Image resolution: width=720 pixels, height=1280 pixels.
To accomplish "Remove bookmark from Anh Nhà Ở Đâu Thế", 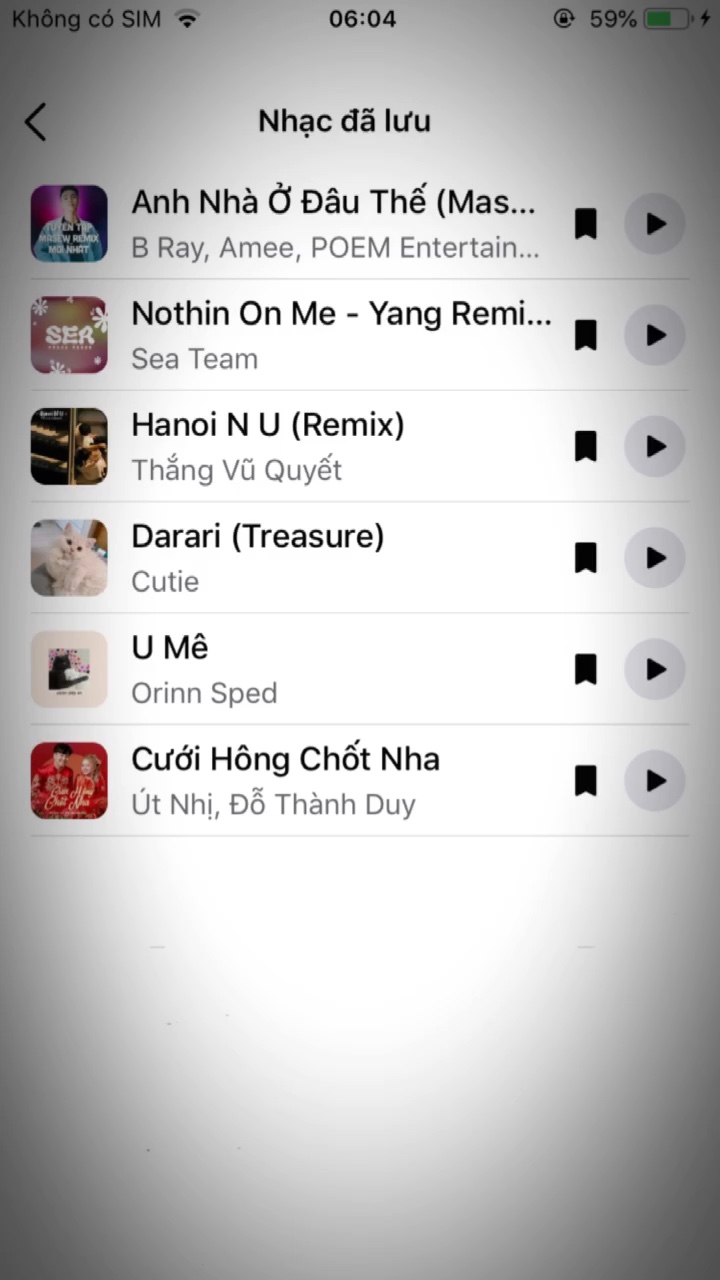I will [x=586, y=224].
